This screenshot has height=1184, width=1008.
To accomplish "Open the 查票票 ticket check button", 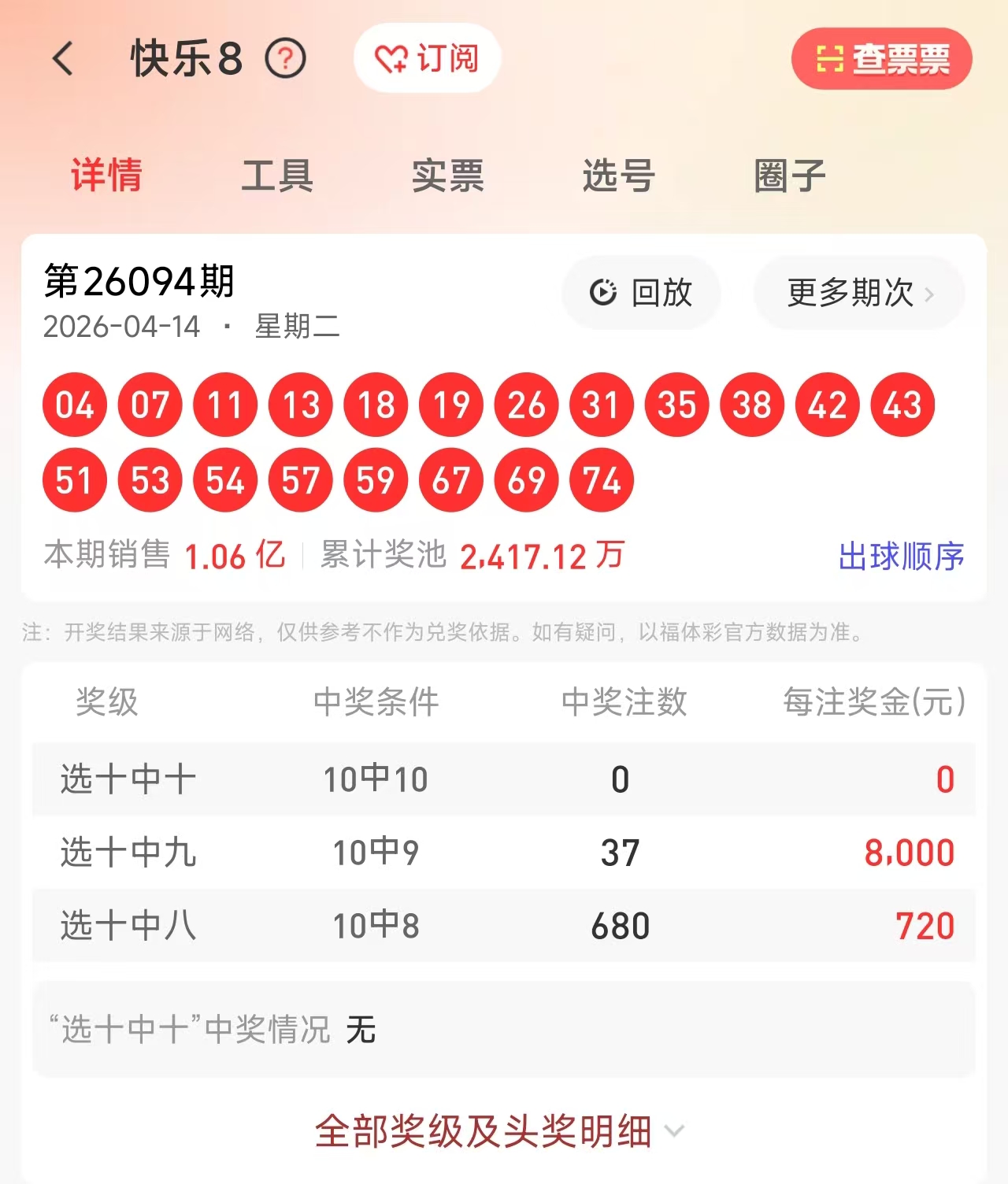I will 881,59.
